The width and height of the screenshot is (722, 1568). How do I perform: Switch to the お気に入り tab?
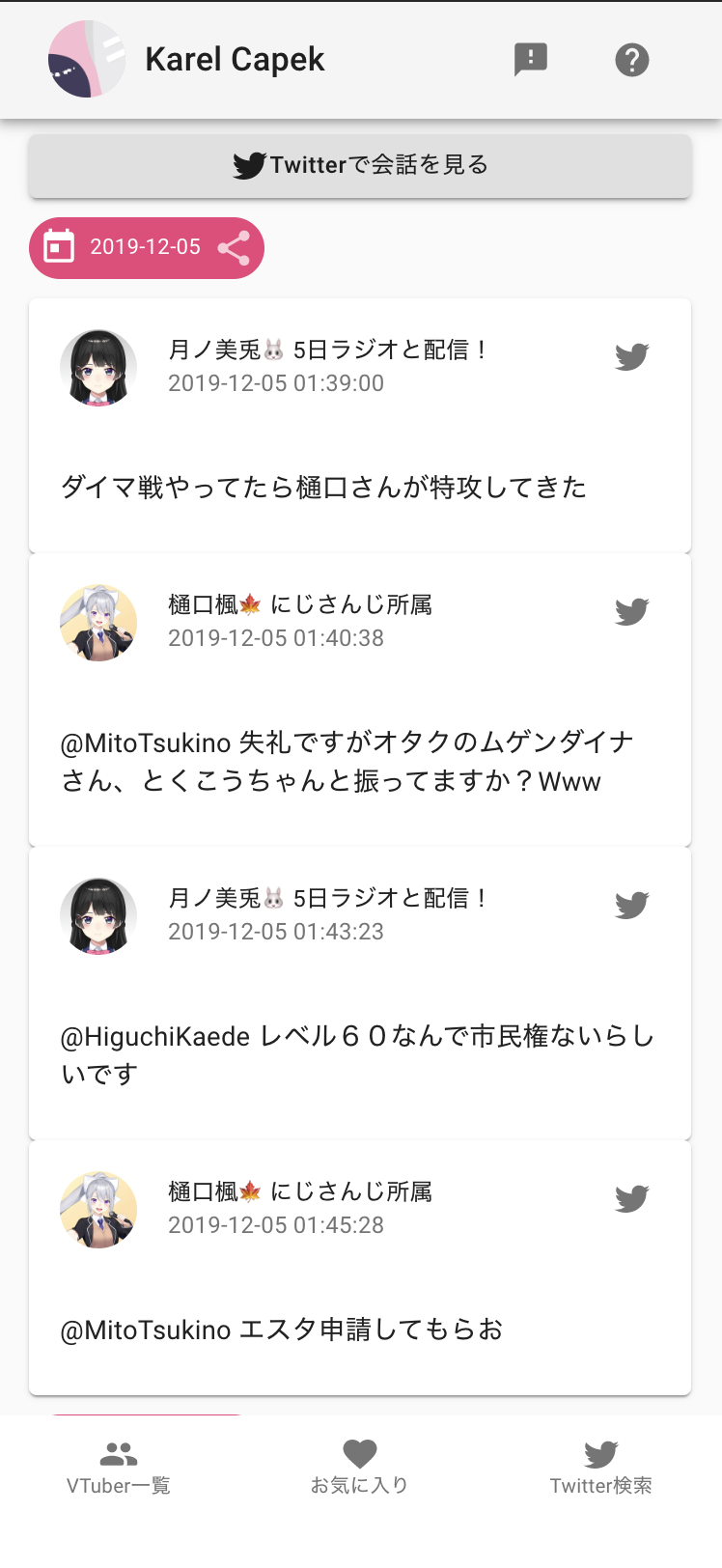click(359, 1469)
